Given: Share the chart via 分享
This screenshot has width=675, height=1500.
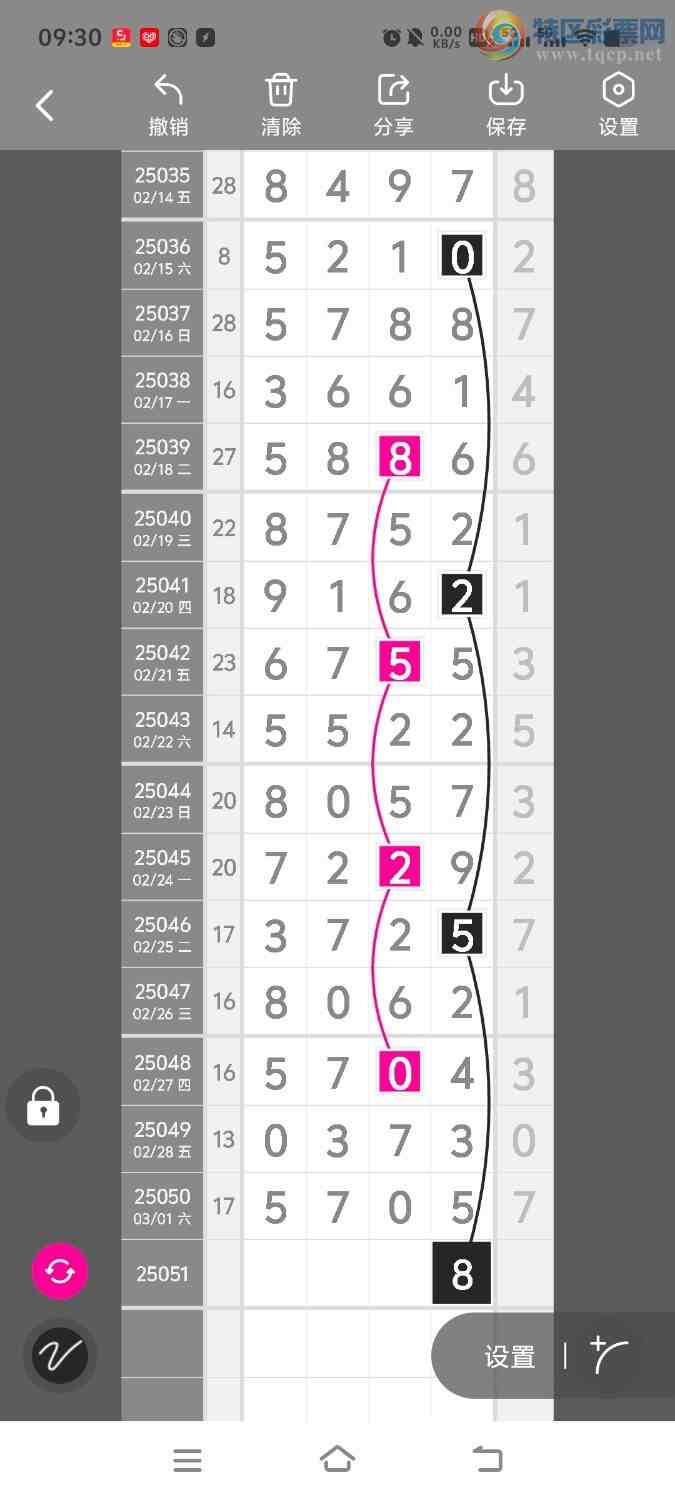Looking at the screenshot, I should coord(393,105).
